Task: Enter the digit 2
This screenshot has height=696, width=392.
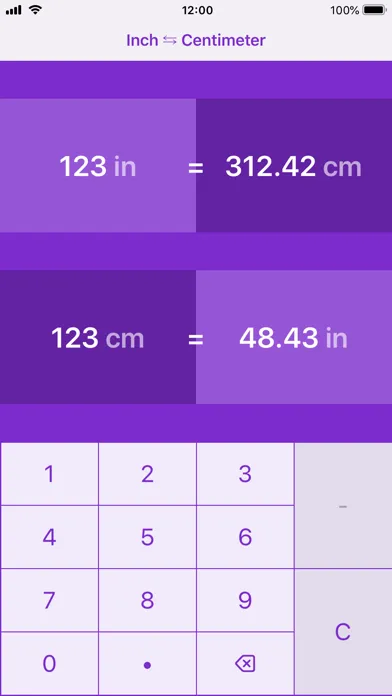Action: [x=147, y=474]
